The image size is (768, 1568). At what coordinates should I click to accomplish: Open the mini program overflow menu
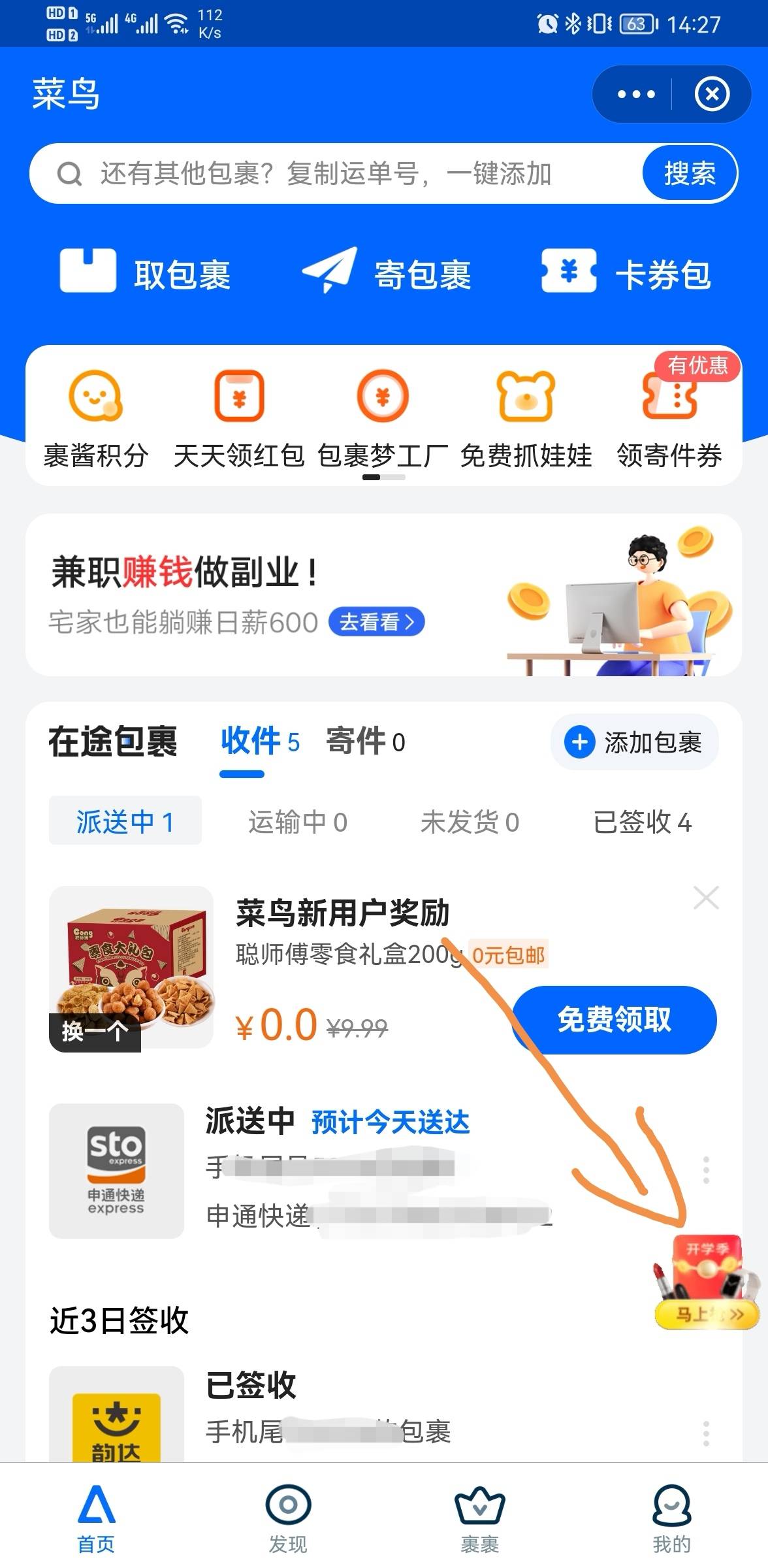[x=635, y=94]
